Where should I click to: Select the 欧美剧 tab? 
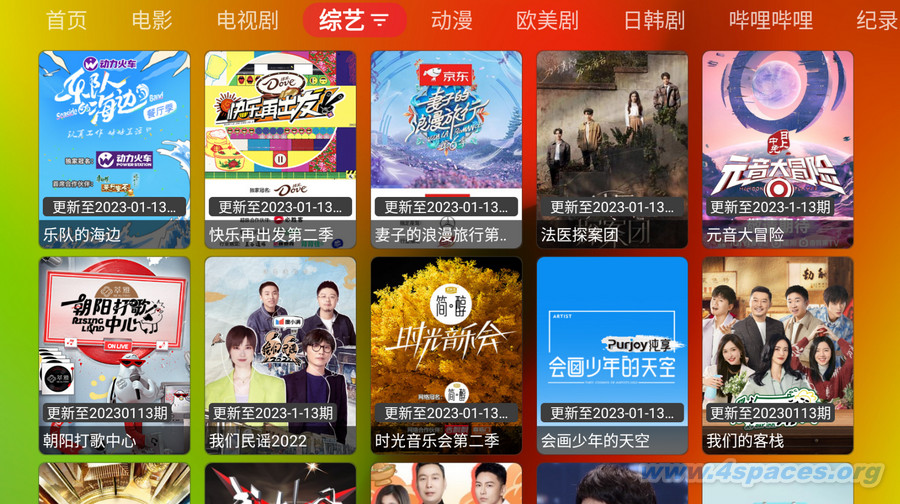click(x=547, y=20)
